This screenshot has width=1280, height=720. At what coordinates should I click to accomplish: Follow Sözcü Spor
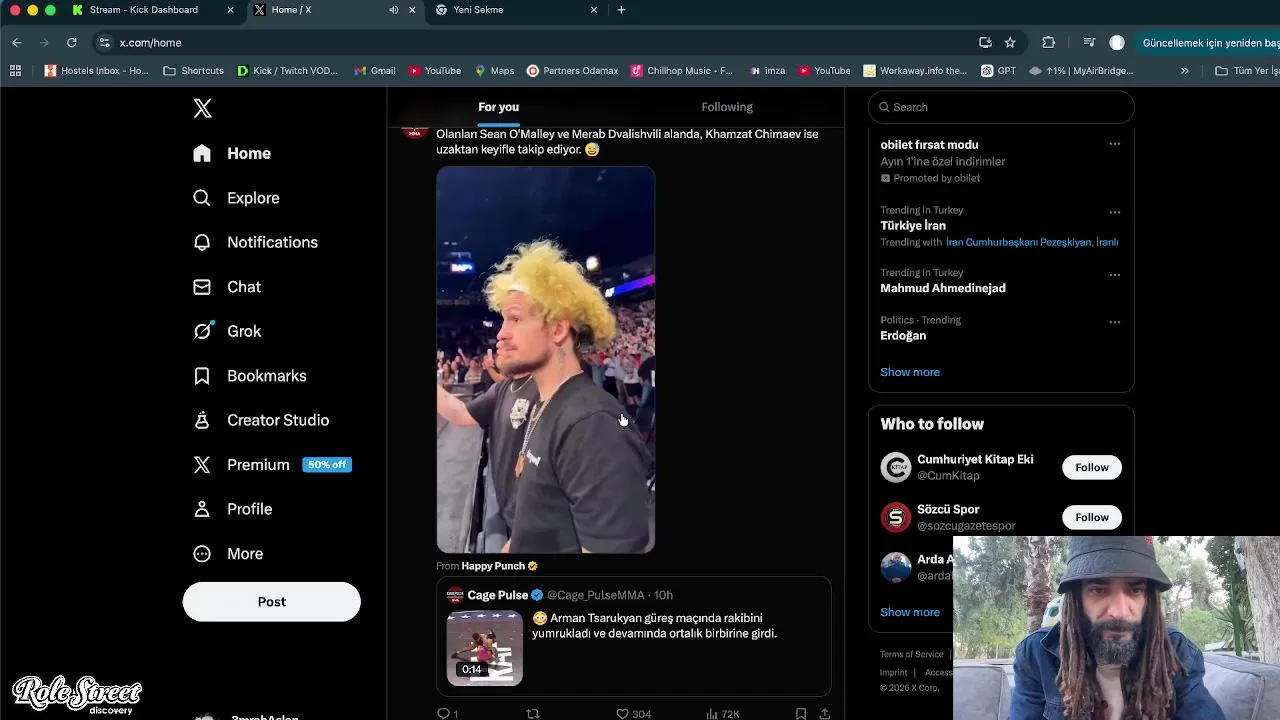pyautogui.click(x=1091, y=517)
